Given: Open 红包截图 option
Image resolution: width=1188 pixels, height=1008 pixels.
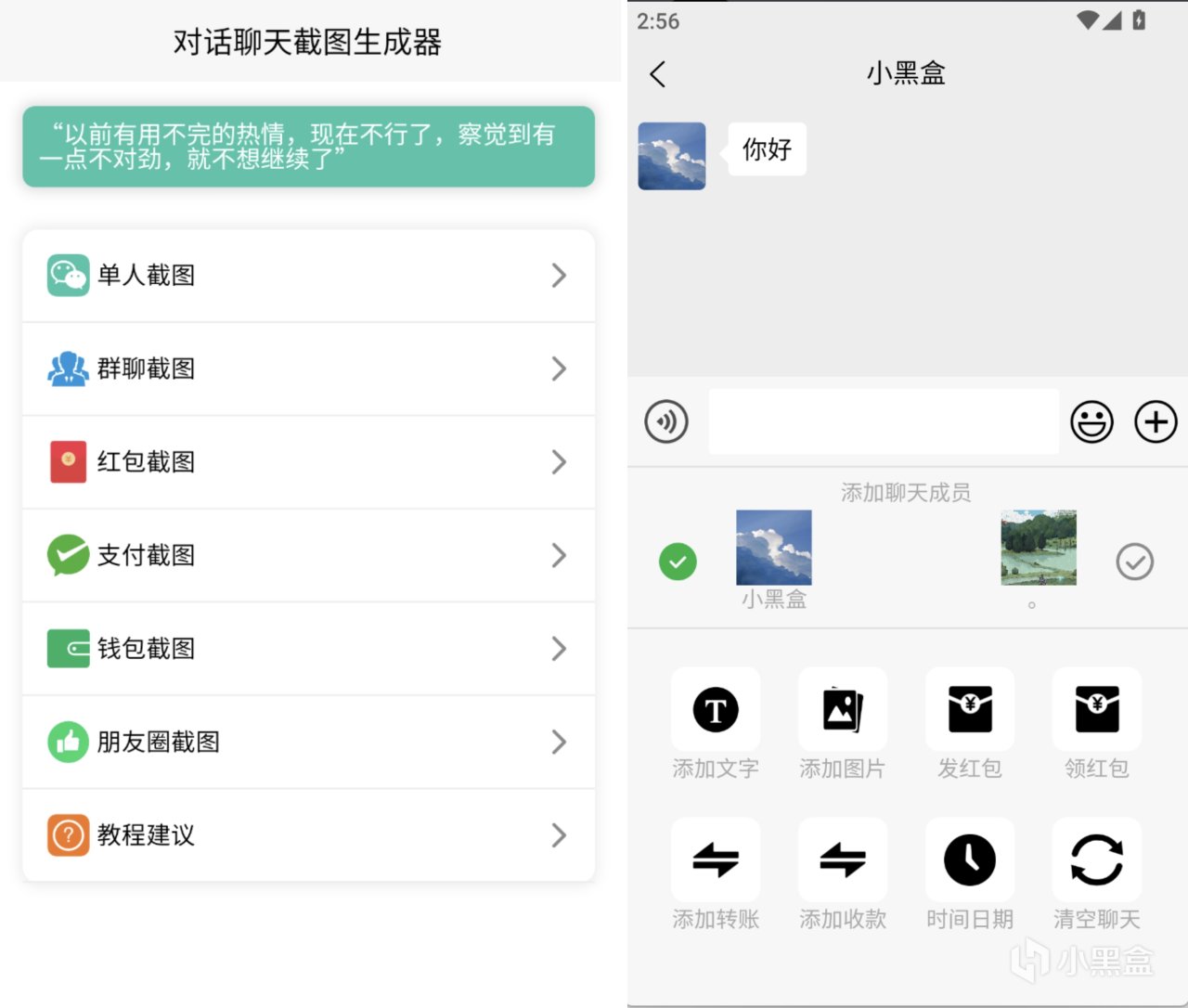Looking at the screenshot, I should (308, 462).
